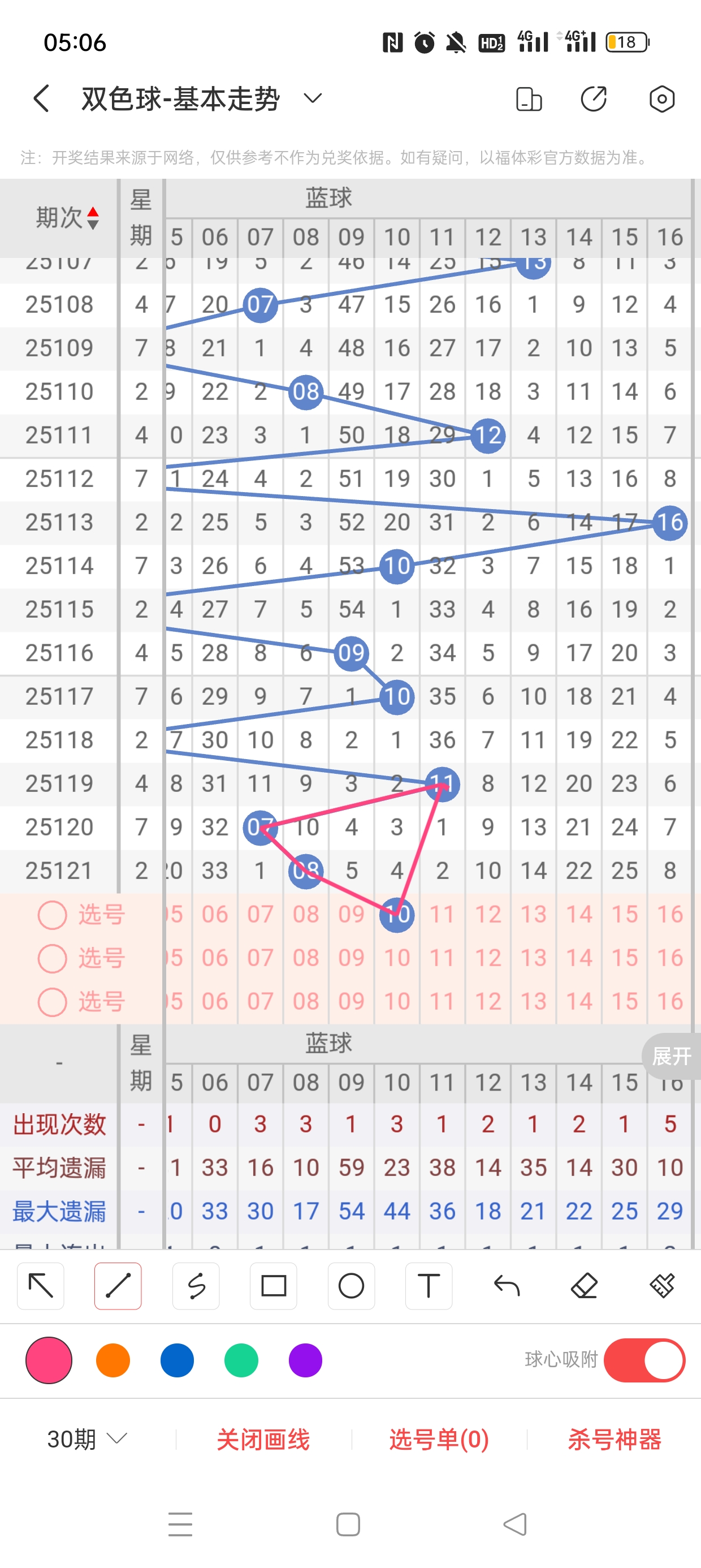Open the 30期 period count dropdown
Viewport: 701px width, 1568px height.
(86, 1439)
